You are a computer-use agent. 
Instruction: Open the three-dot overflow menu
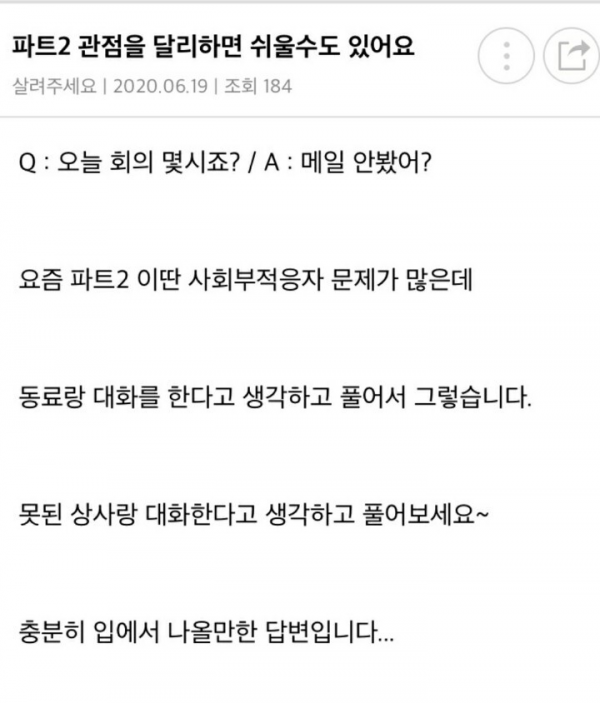tap(508, 55)
